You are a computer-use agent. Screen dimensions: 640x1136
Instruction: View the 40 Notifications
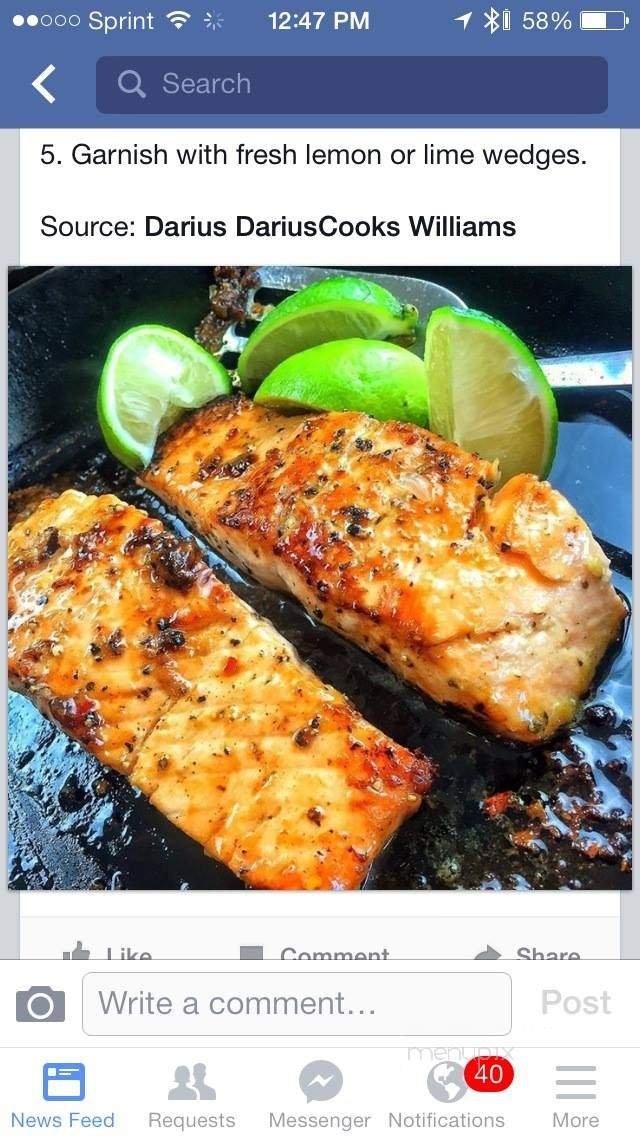[x=447, y=1096]
